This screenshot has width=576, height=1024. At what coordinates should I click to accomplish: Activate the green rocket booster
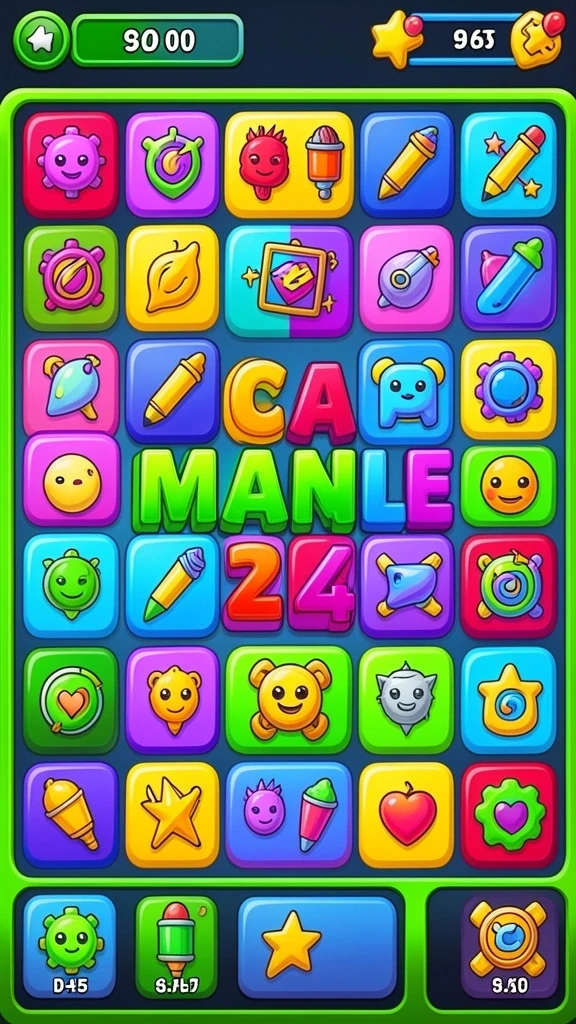(176, 946)
